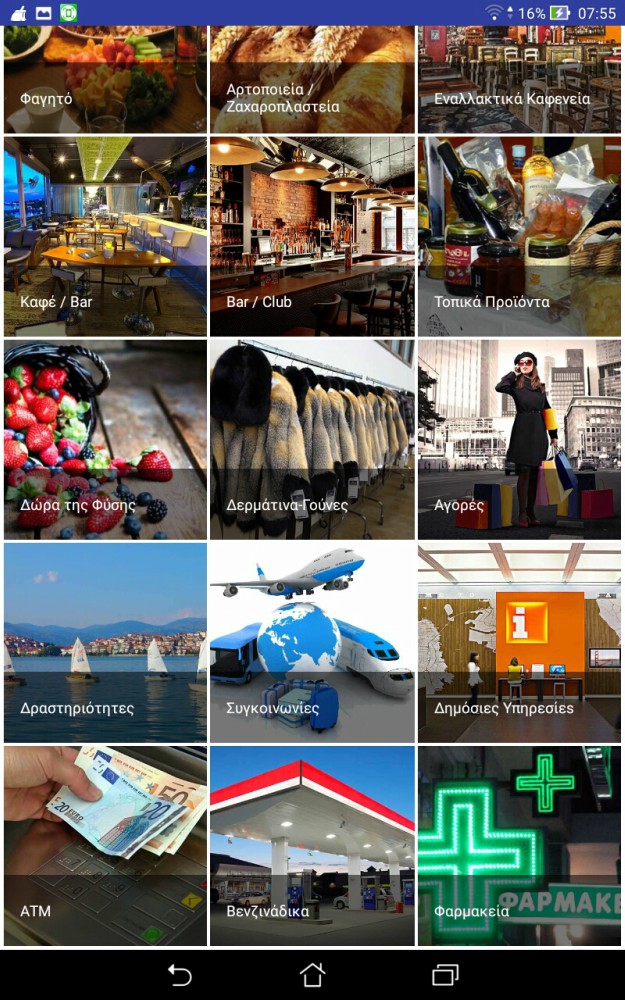Open the Συγκοινωνίες transport tile
625x1000 pixels.
[x=312, y=642]
